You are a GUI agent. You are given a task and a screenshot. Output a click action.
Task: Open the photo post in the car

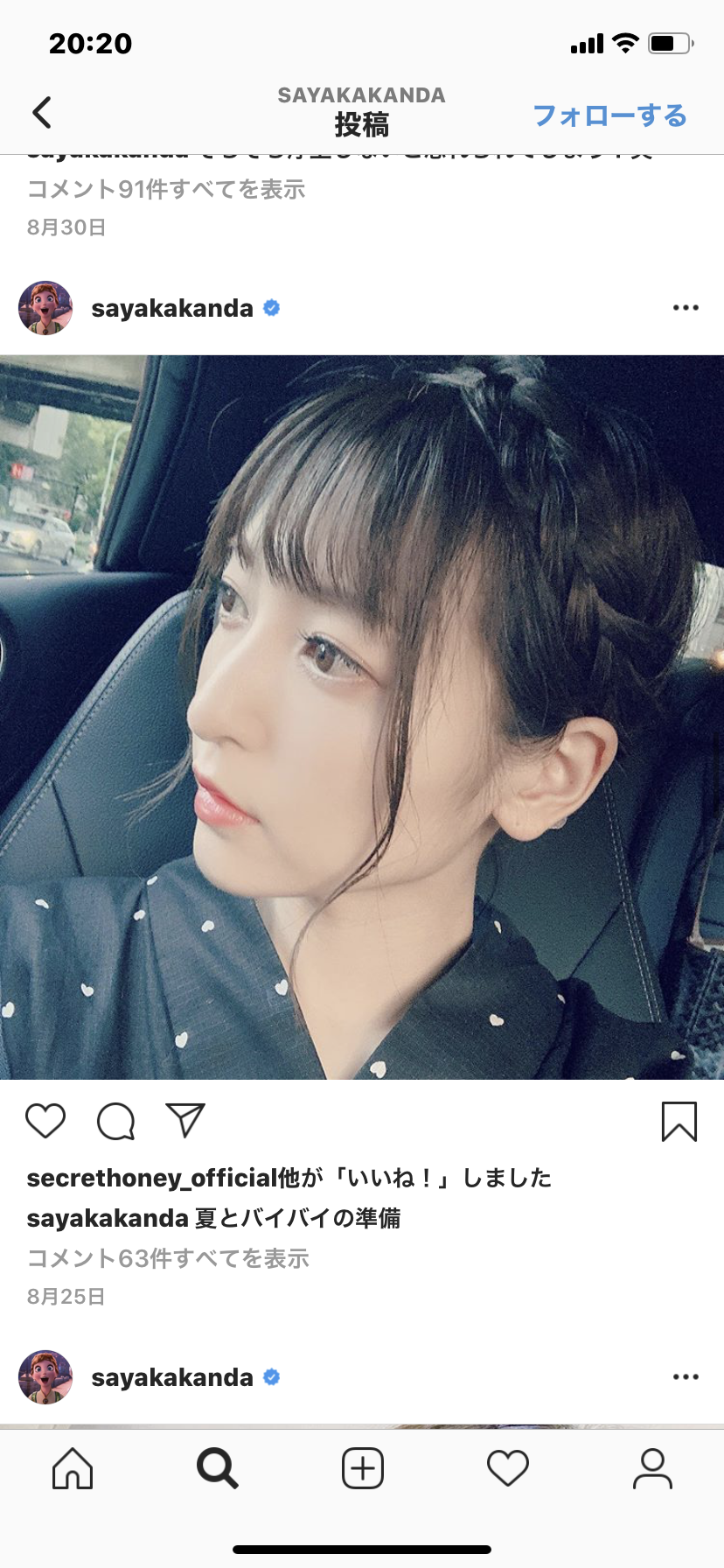[x=362, y=717]
